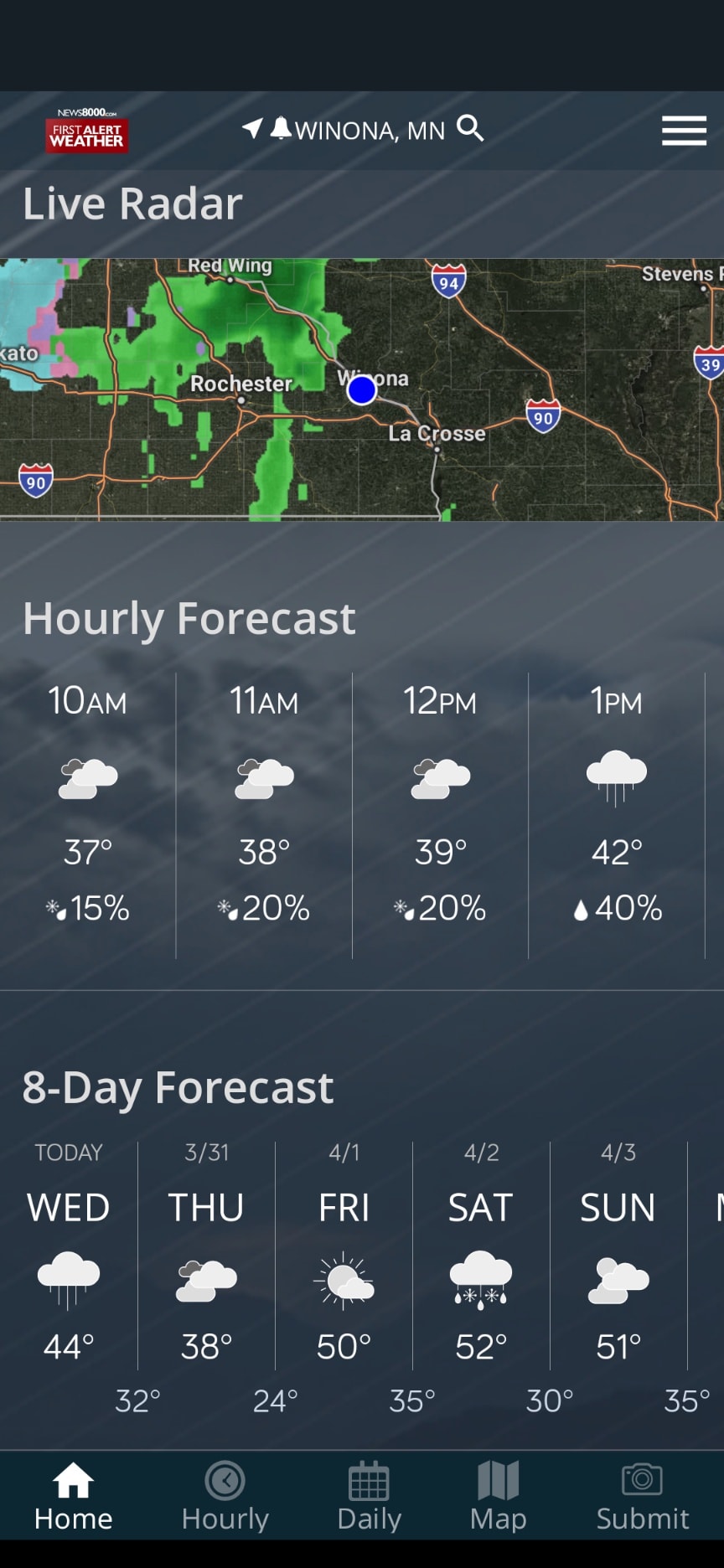Open Saturday 4/2 forecast details
The height and width of the screenshot is (1568, 724).
coord(481,1256)
